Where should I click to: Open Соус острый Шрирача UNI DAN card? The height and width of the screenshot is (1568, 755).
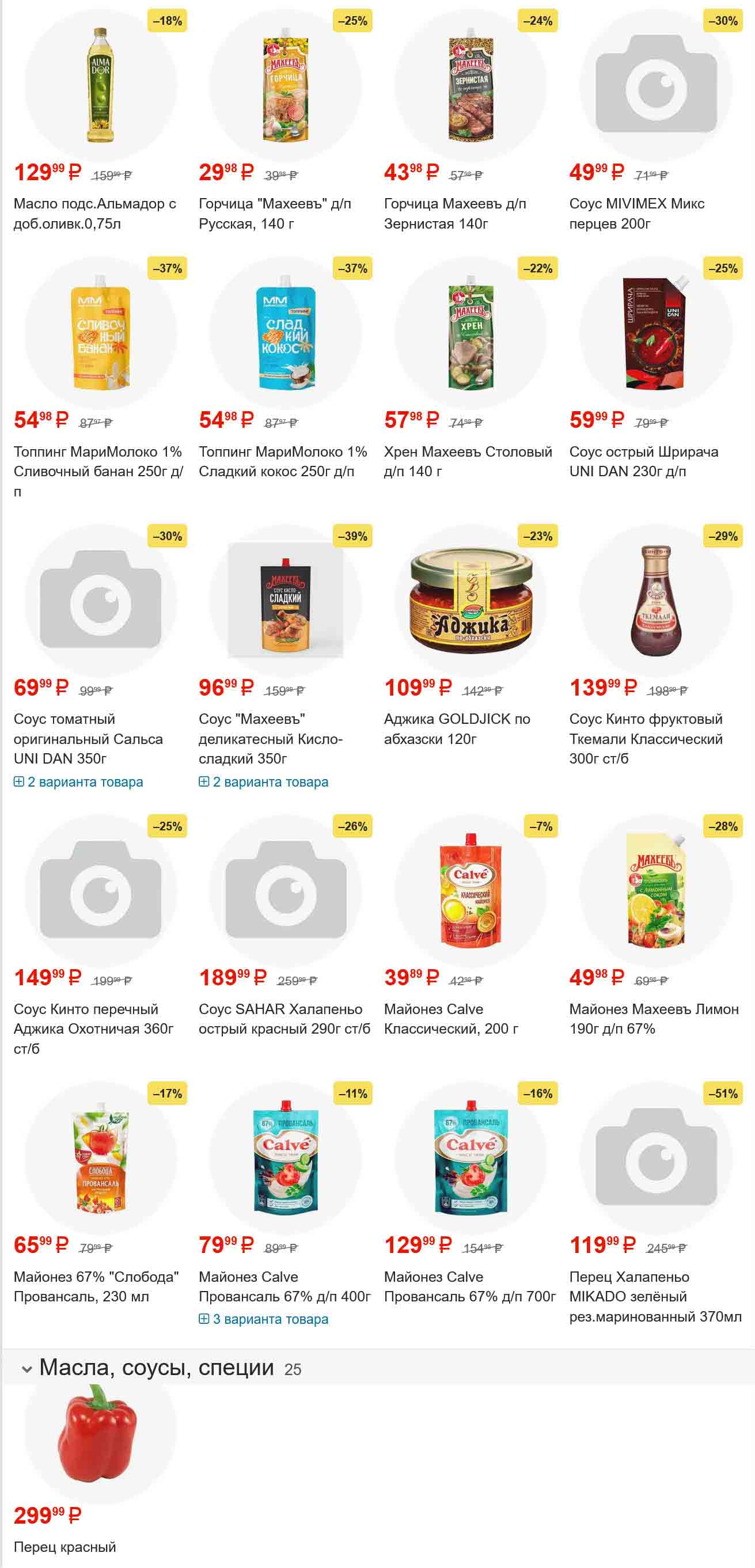tap(643, 461)
